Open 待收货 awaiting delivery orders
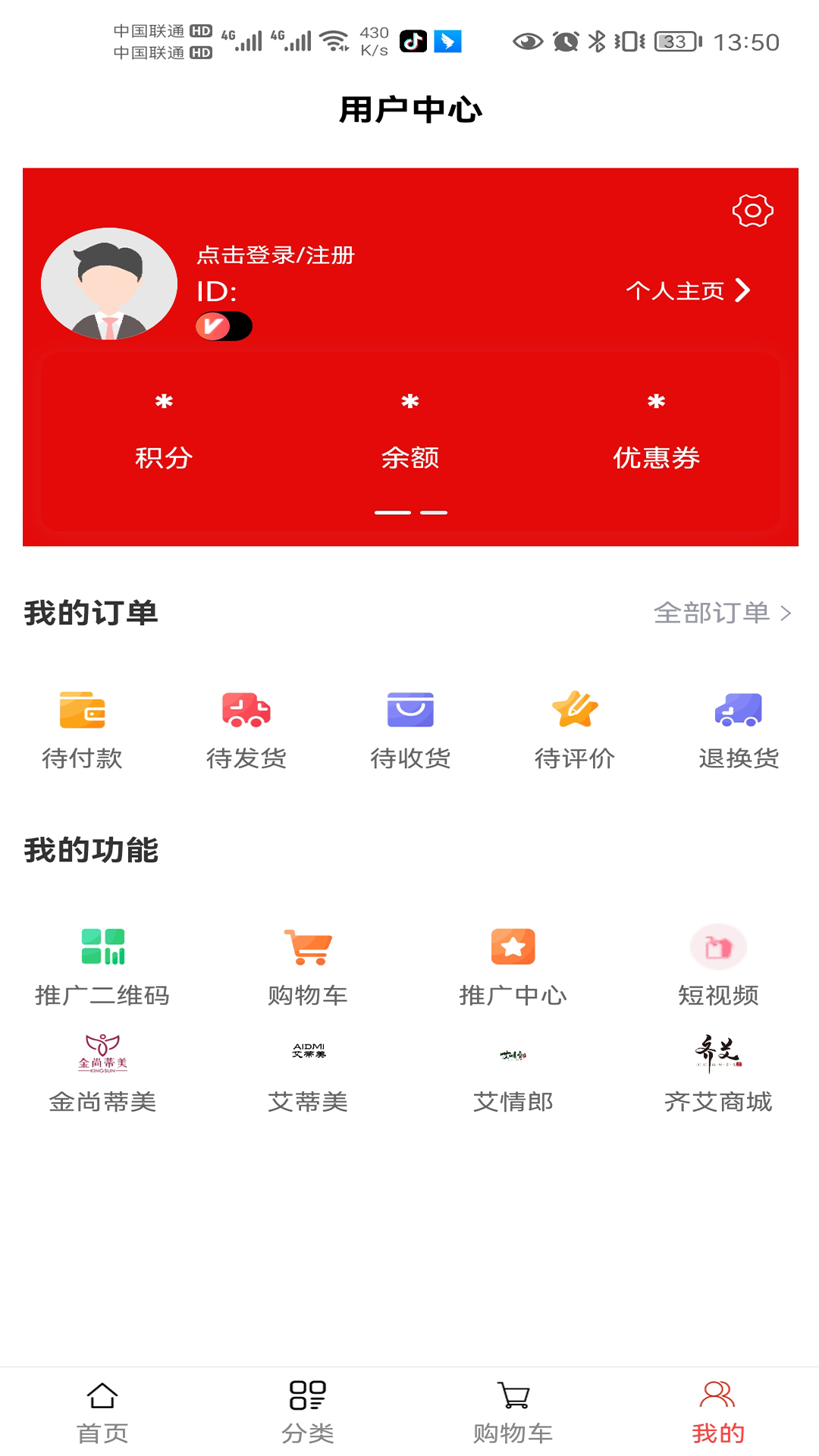The width and height of the screenshot is (819, 1456). click(409, 724)
